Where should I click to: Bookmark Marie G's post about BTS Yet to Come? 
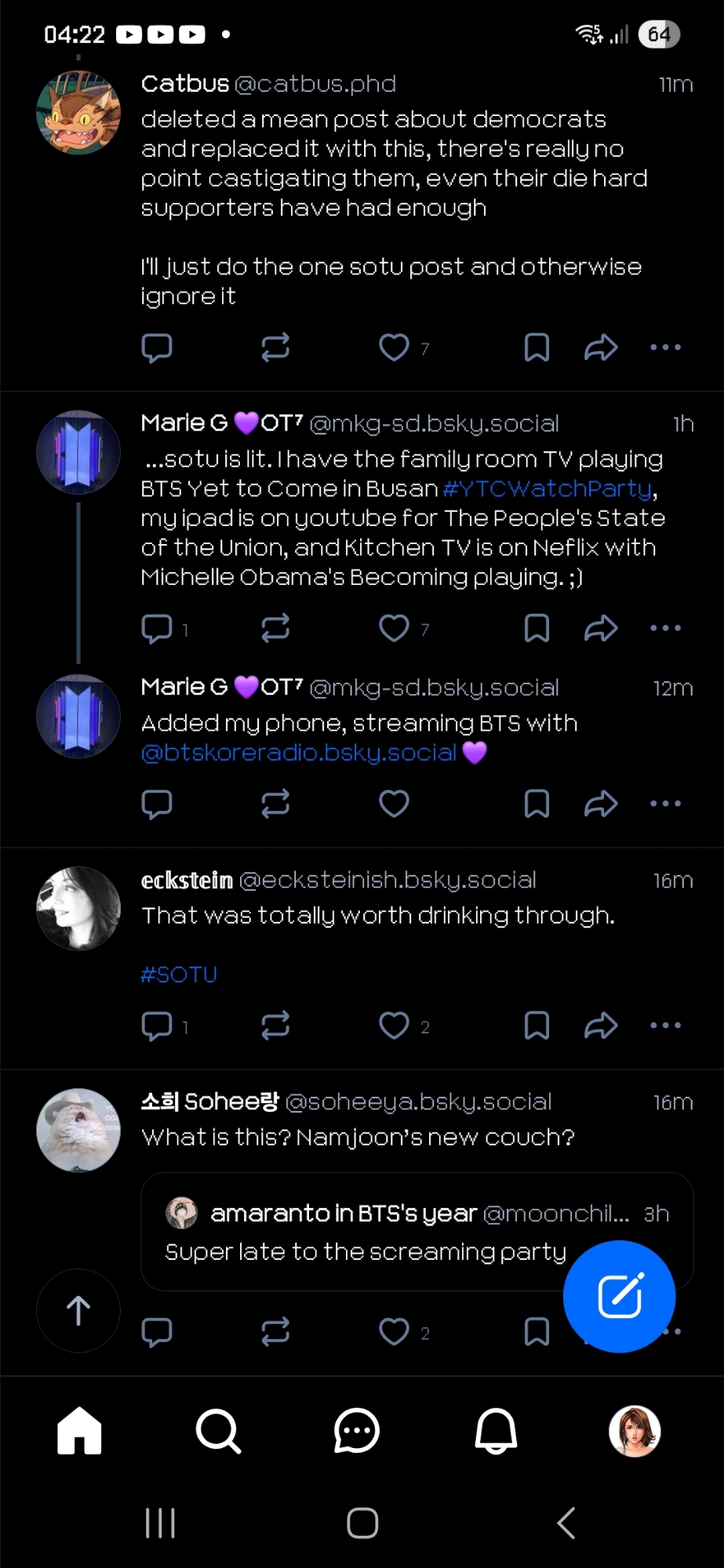[537, 628]
